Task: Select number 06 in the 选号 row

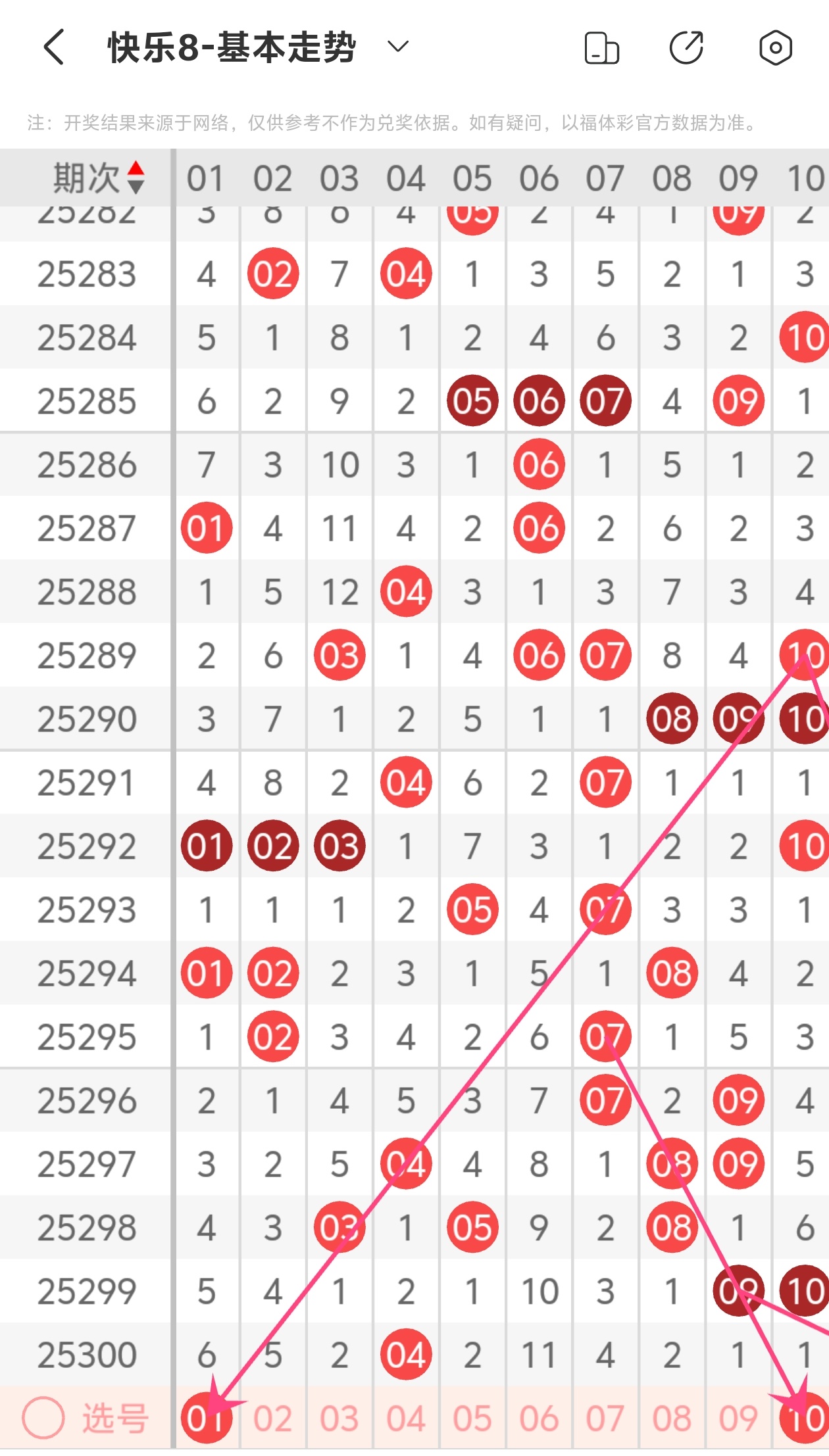Action: (539, 1418)
